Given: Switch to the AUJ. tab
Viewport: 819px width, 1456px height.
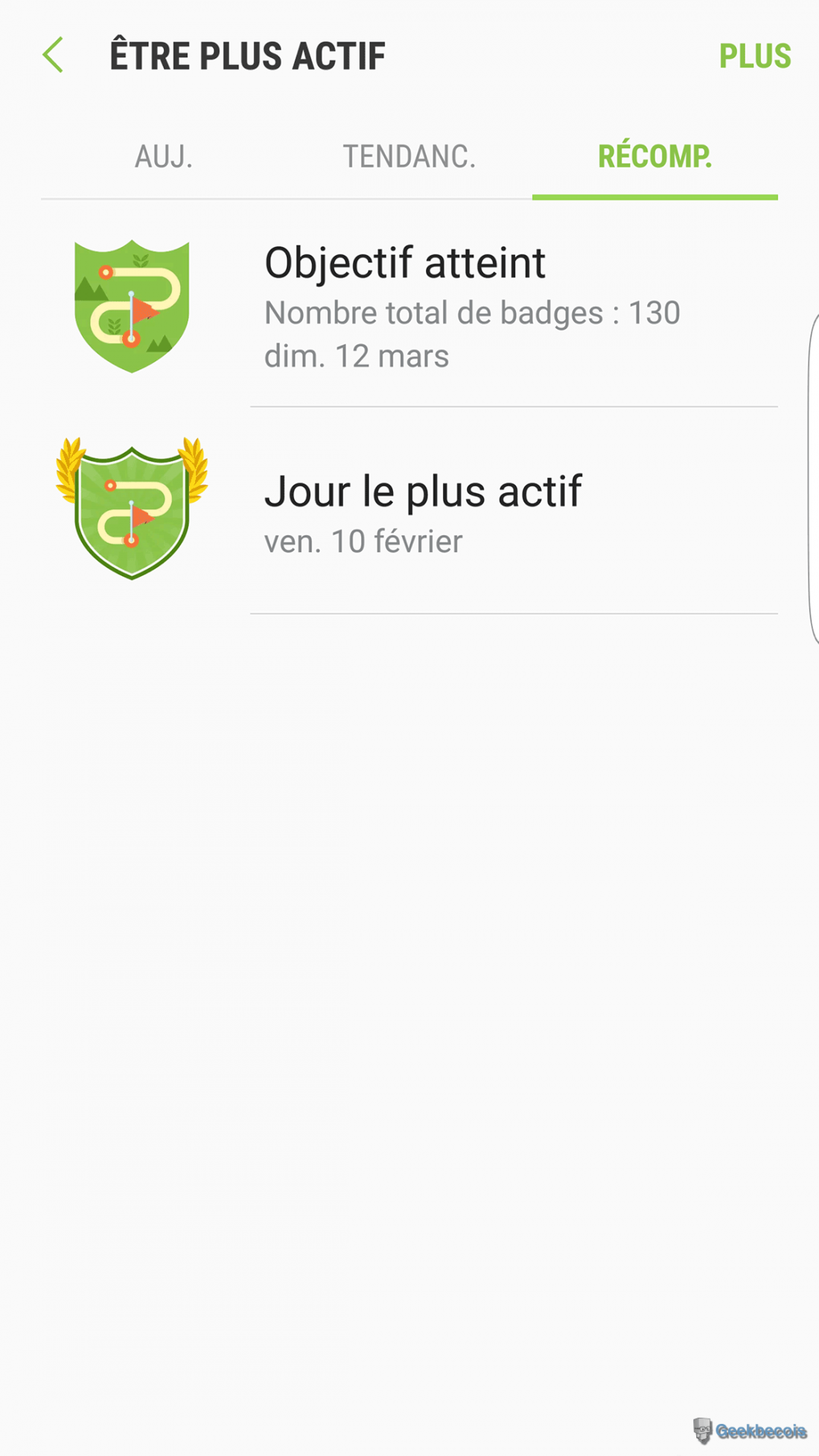Looking at the screenshot, I should pos(164,157).
